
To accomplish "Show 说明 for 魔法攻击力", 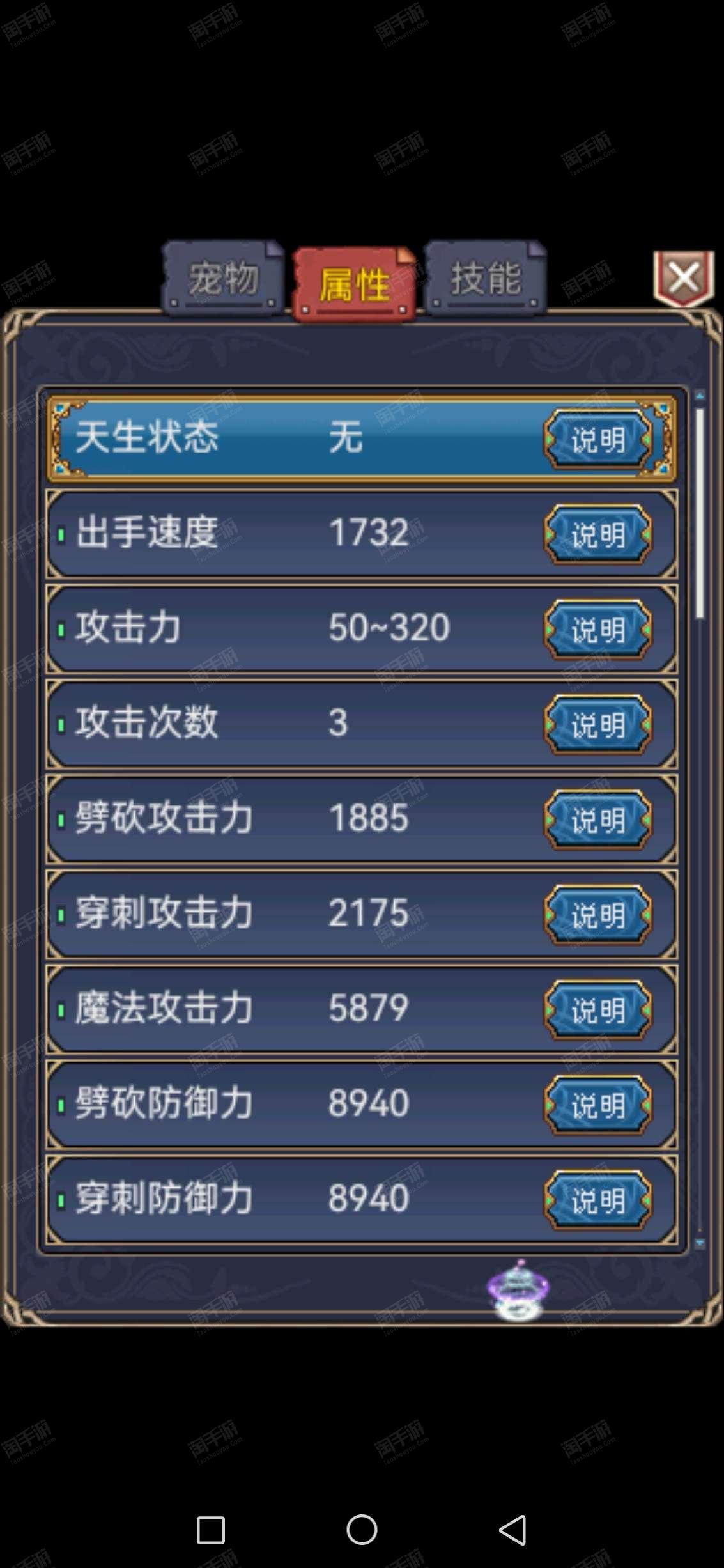I will (x=598, y=1011).
